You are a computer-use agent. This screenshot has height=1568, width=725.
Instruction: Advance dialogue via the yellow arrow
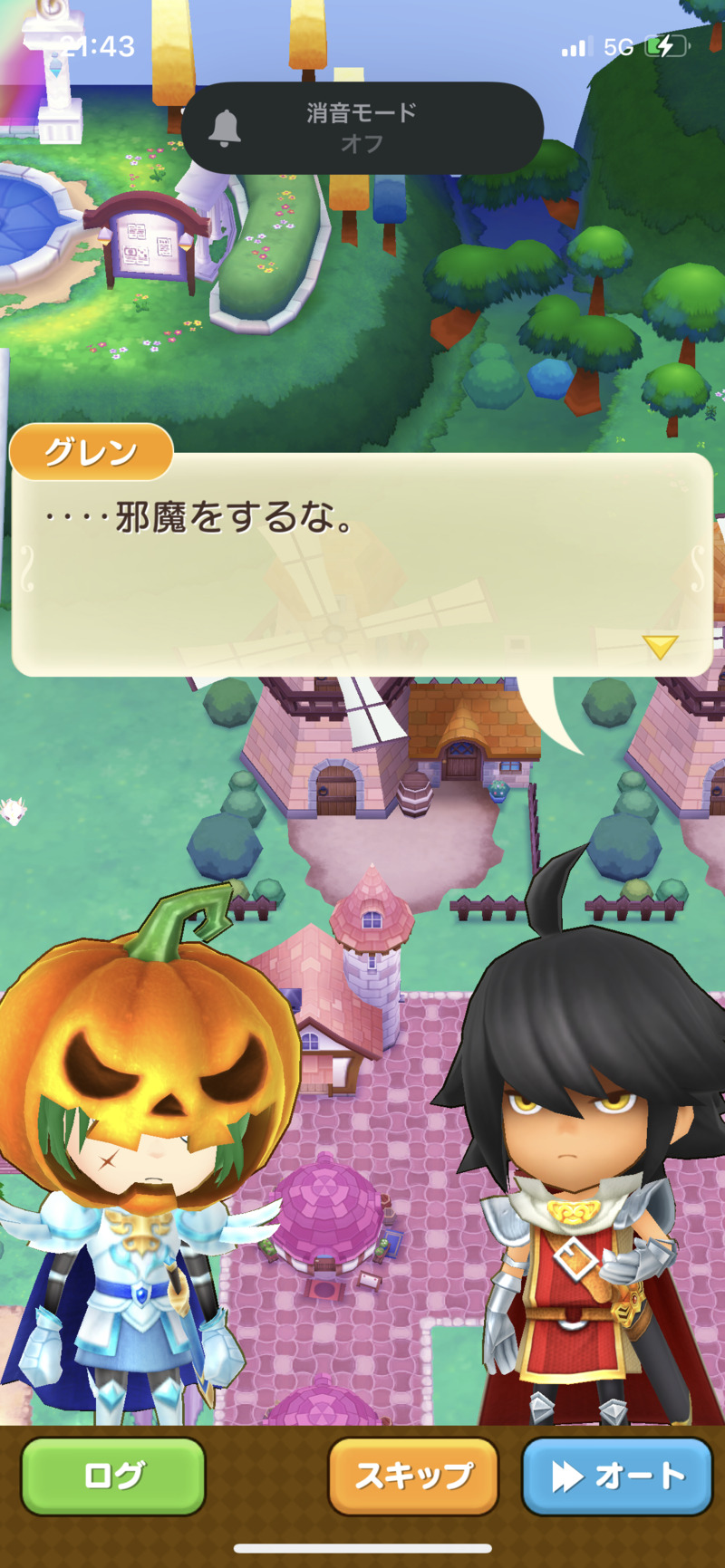(x=660, y=646)
